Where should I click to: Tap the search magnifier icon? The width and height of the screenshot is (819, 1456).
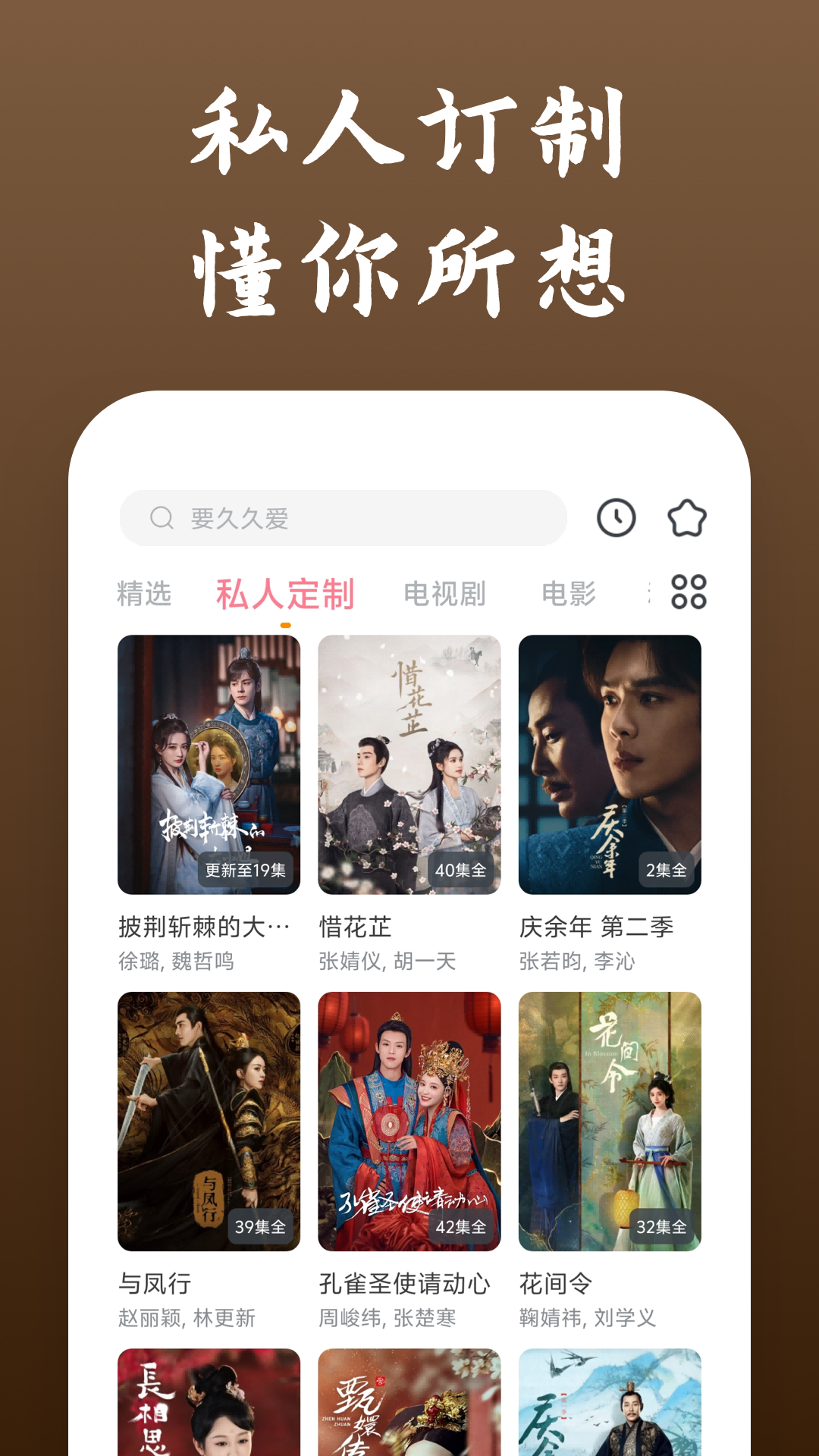click(x=160, y=516)
